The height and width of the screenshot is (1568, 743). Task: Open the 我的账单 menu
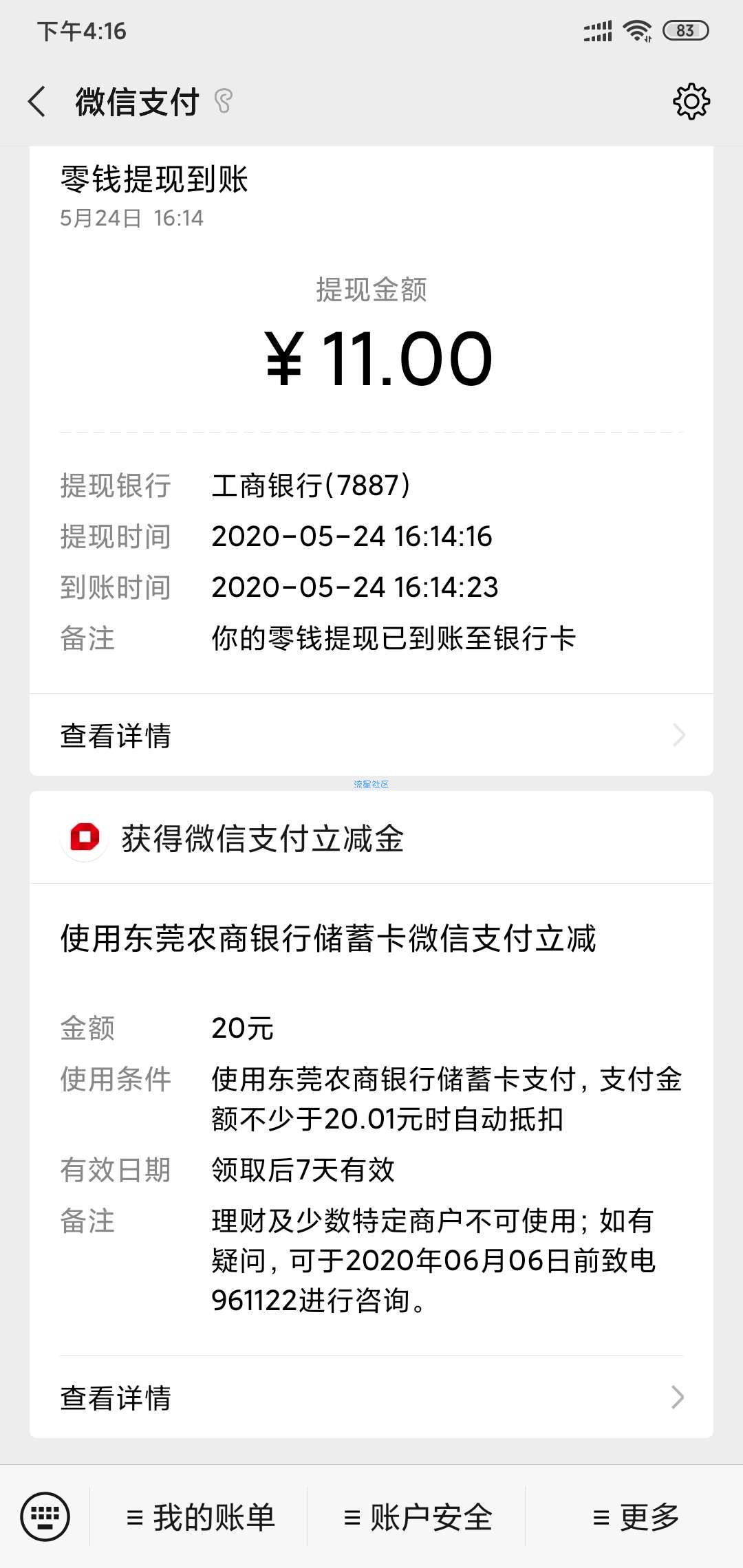pos(200,1517)
